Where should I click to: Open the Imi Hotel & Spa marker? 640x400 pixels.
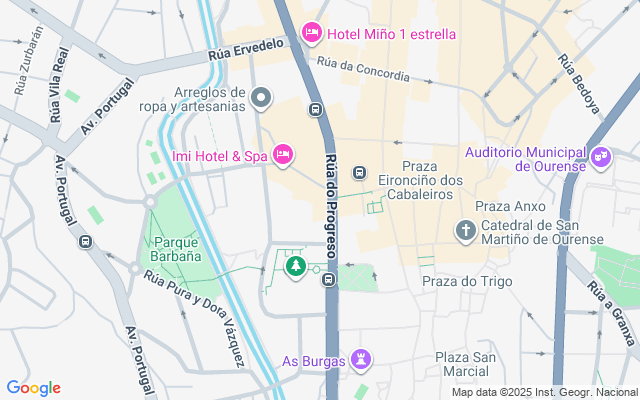click(x=282, y=155)
